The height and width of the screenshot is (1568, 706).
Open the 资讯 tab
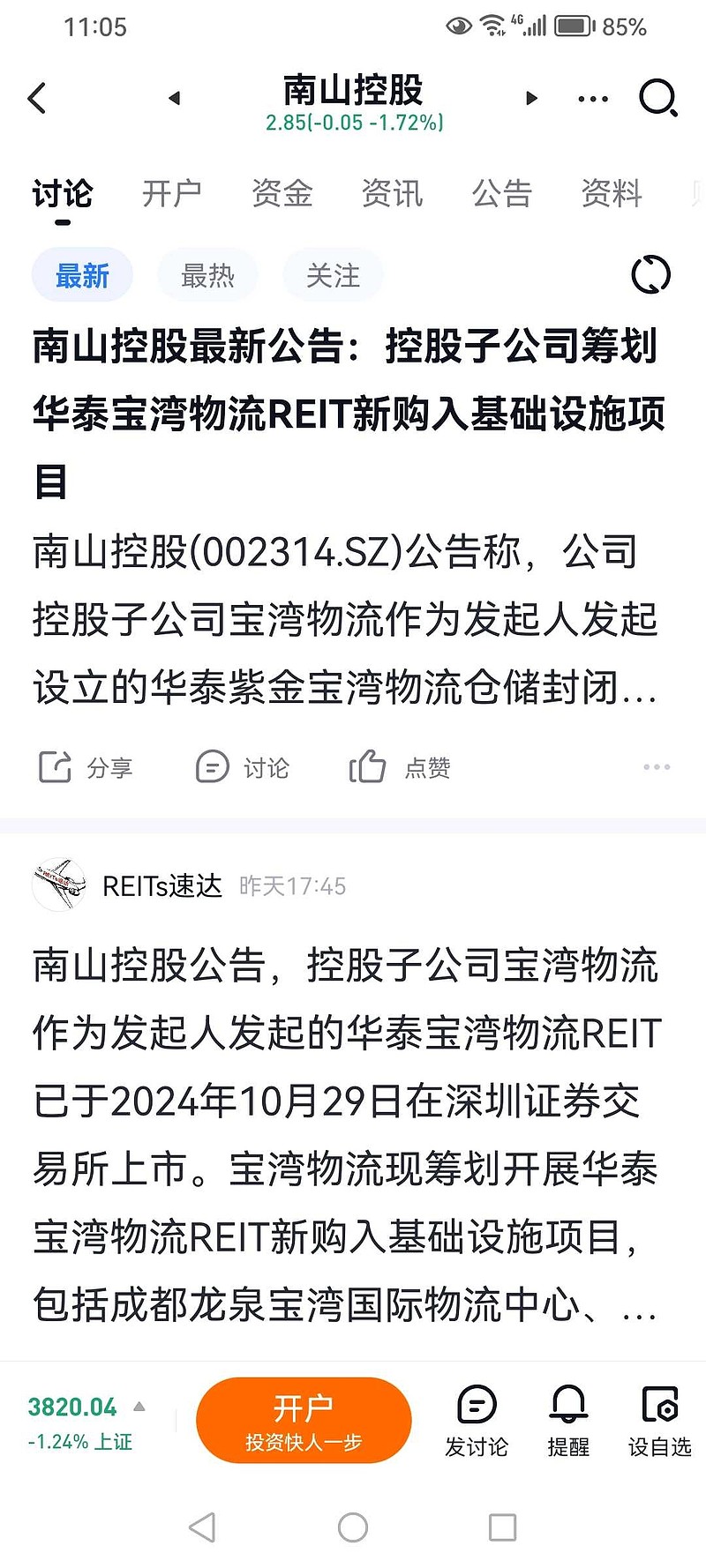(392, 194)
